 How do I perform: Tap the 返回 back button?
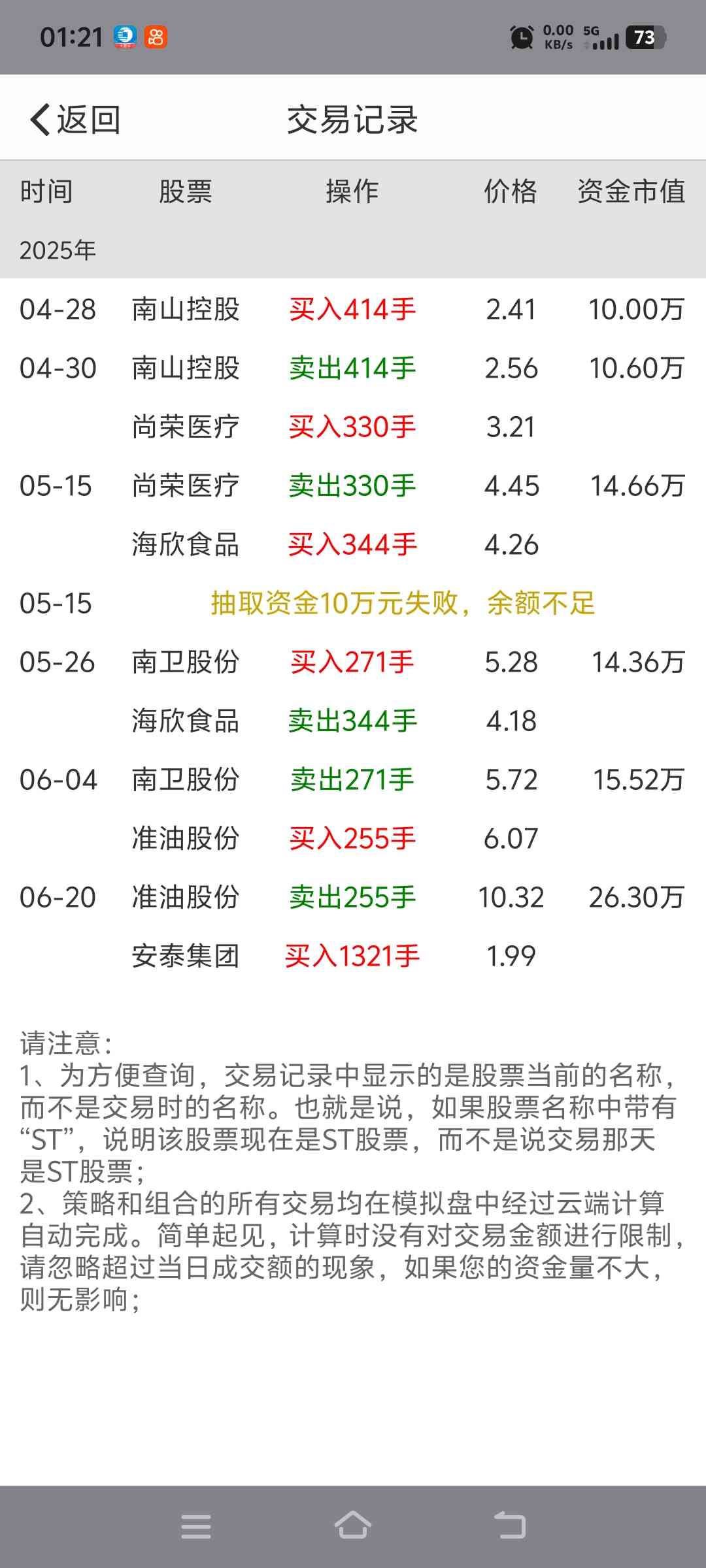coord(75,120)
